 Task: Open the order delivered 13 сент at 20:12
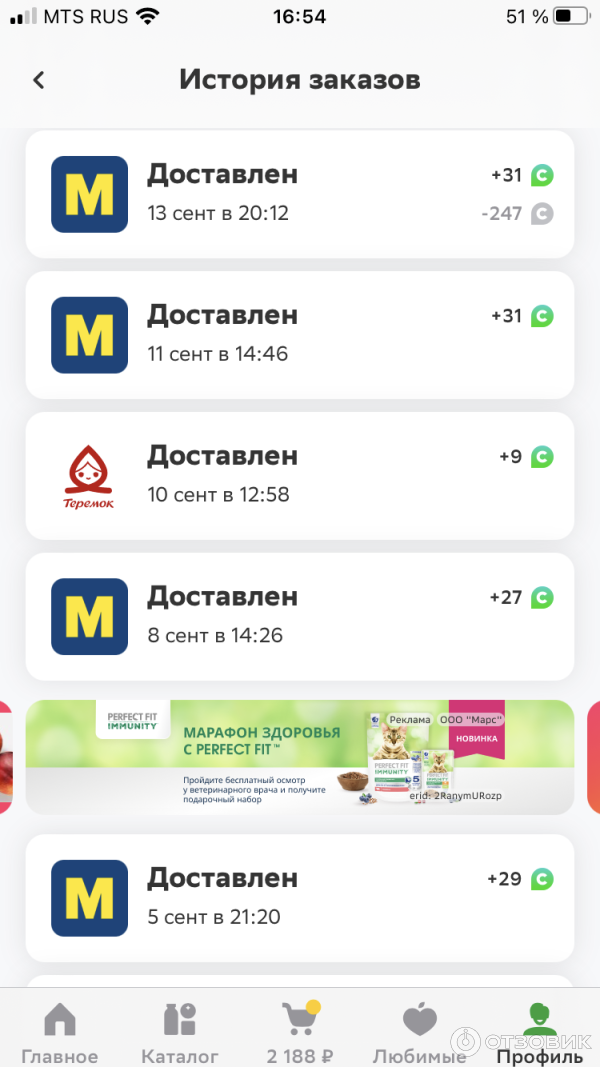(x=300, y=194)
